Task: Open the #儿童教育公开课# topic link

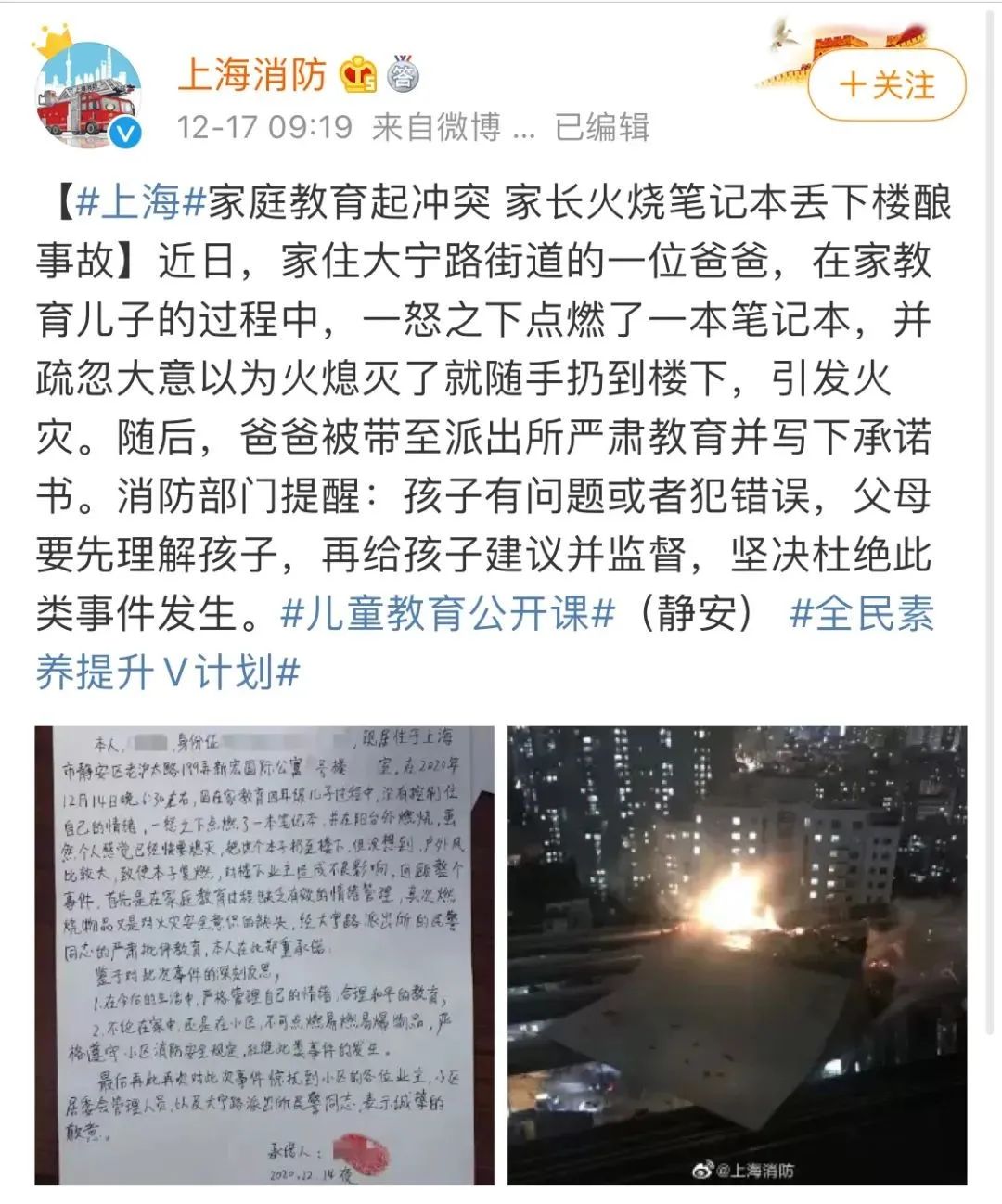Action: coord(447,613)
